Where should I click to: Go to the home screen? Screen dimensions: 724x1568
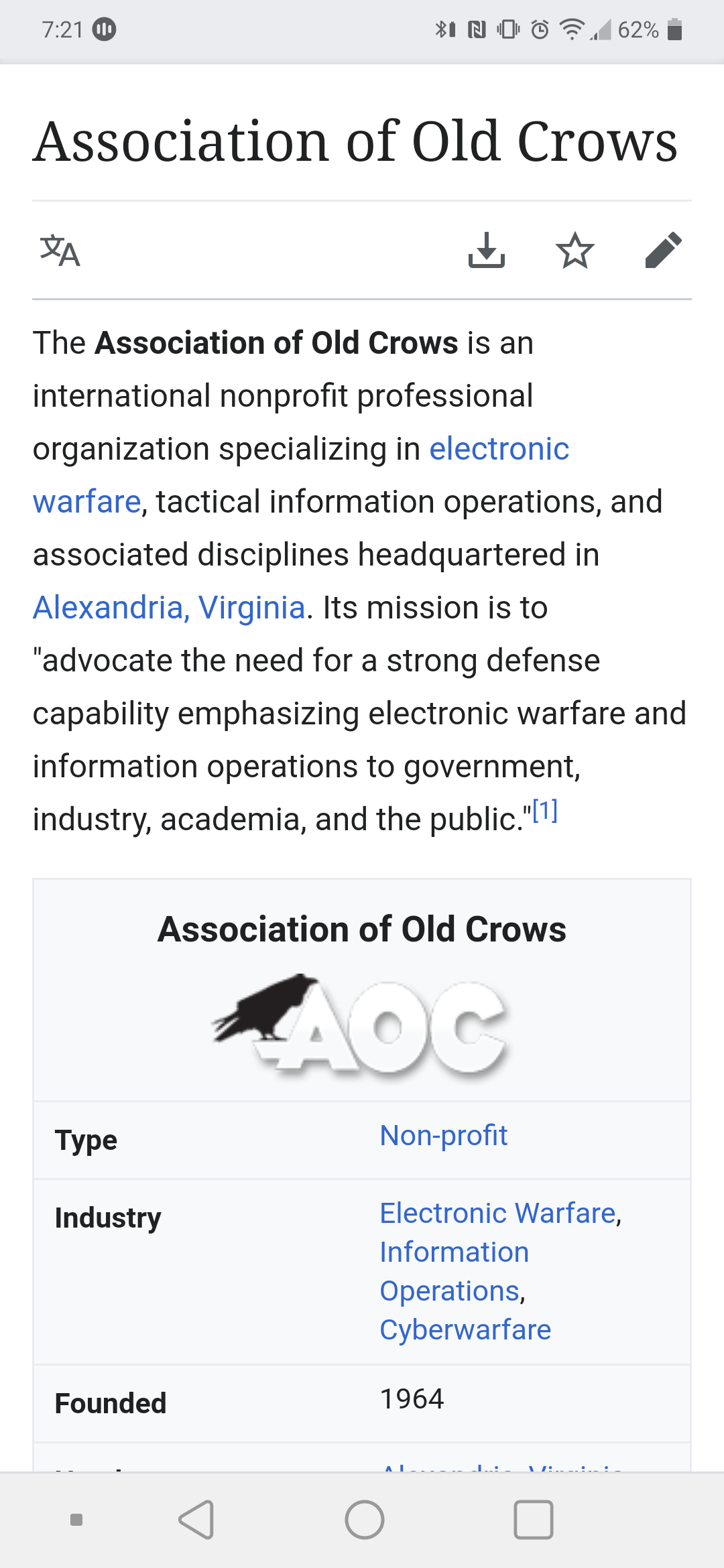click(365, 1520)
